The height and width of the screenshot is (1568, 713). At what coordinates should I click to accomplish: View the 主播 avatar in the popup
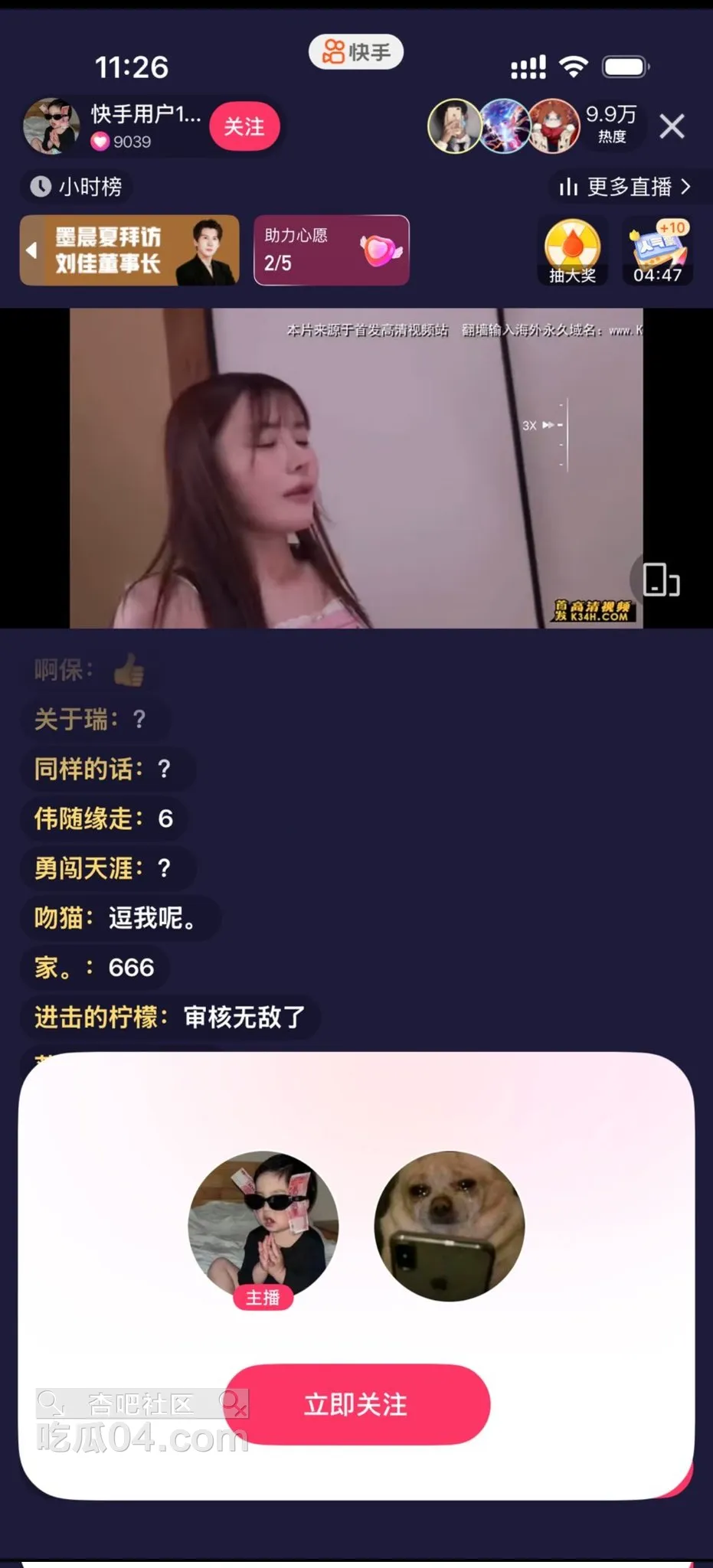click(x=263, y=1225)
